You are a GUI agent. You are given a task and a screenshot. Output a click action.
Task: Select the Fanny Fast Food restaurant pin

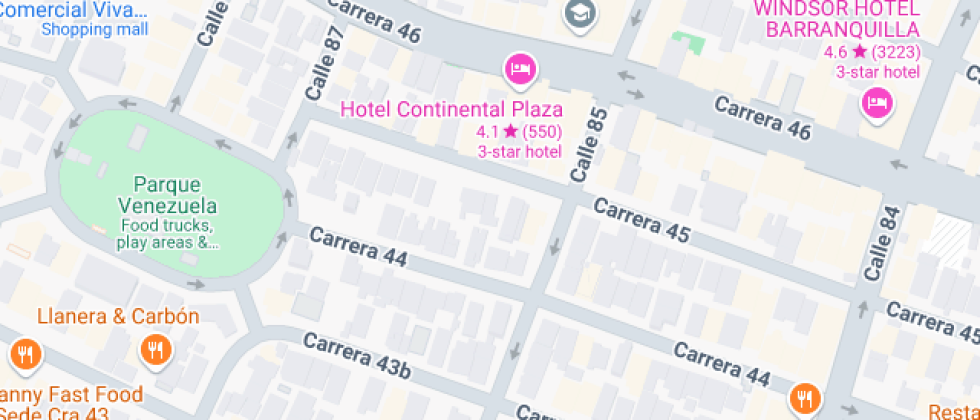coord(24,353)
